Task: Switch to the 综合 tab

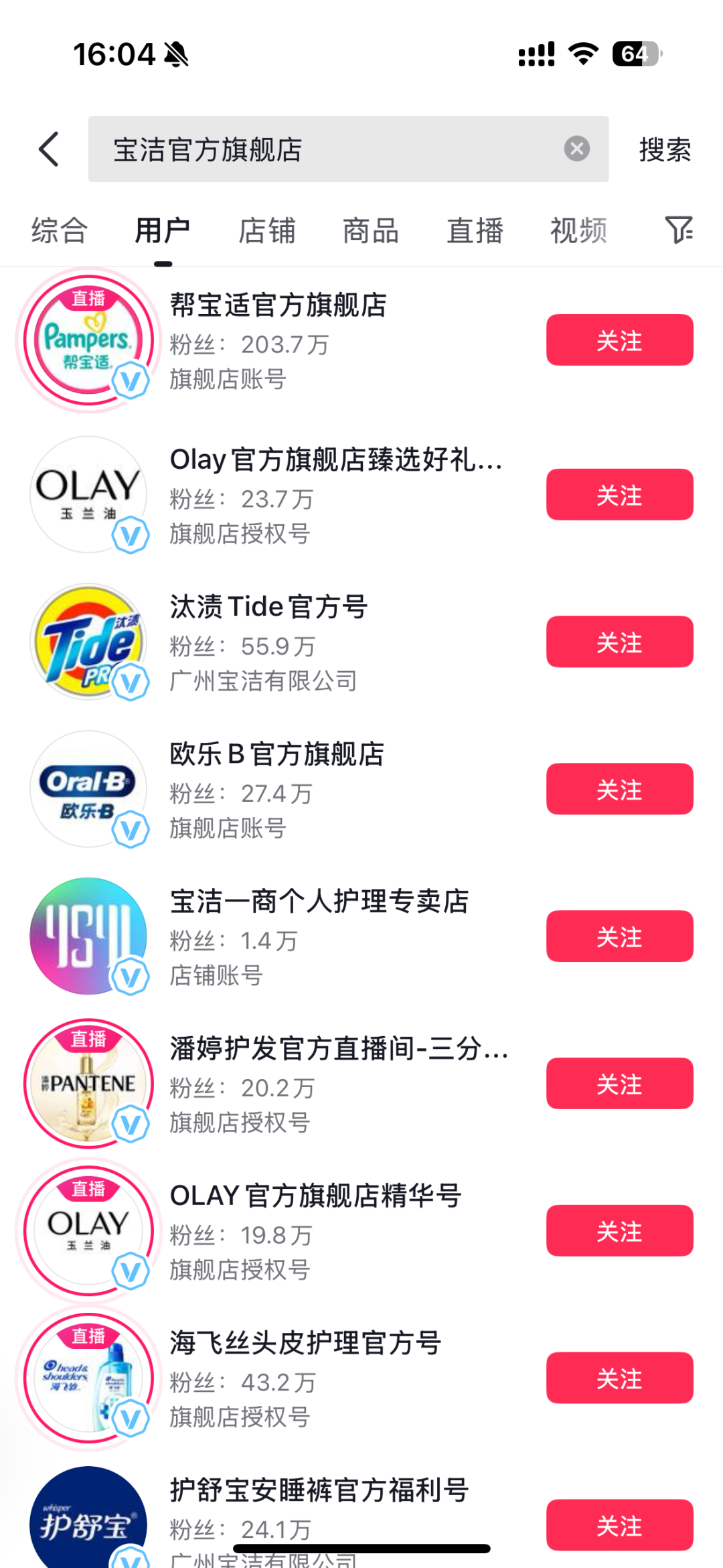Action: 59,231
